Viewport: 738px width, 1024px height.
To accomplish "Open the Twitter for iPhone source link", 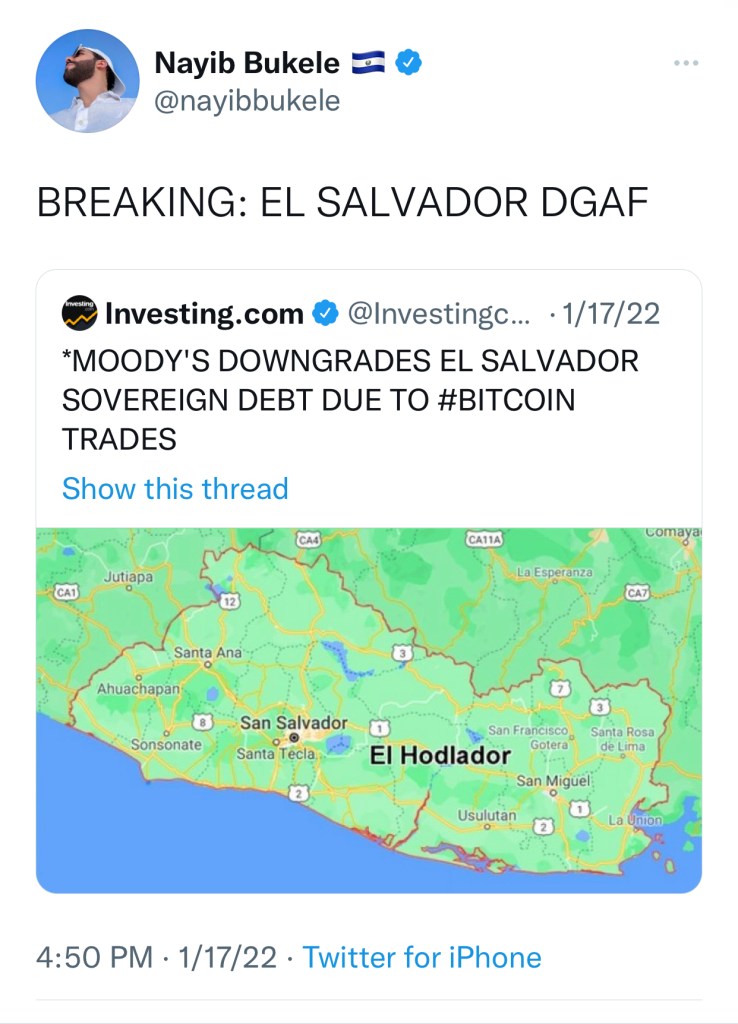I will point(421,957).
